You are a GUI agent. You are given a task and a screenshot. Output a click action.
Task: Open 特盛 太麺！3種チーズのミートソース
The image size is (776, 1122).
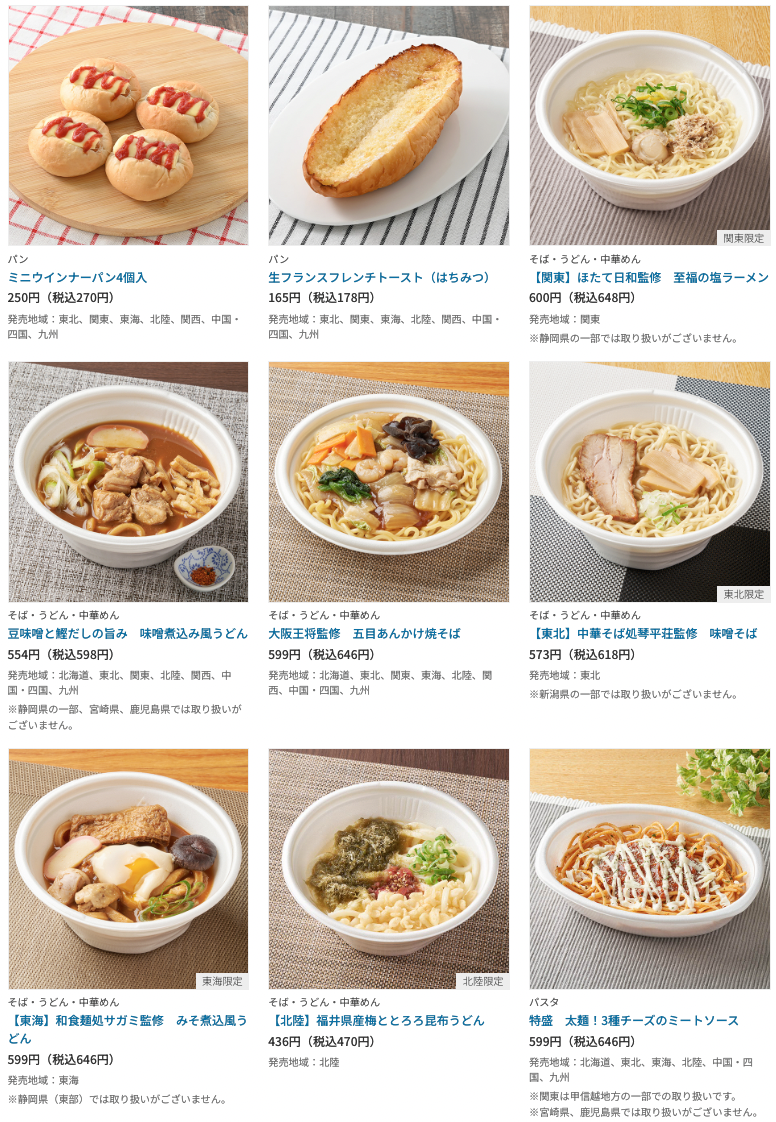pyautogui.click(x=634, y=1021)
